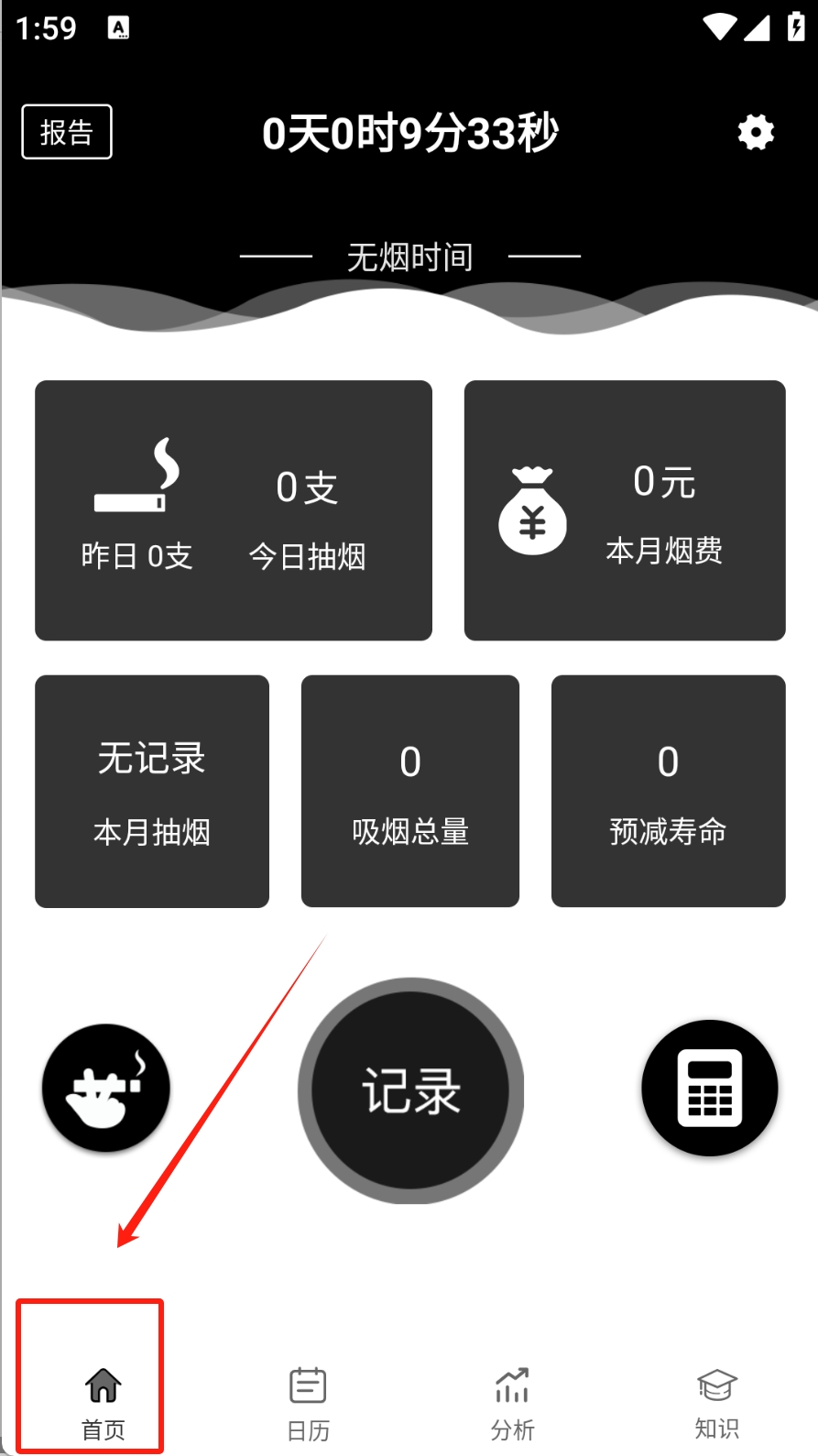818x1456 pixels.
Task: Open the 吸烟总量 card
Action: (x=410, y=792)
